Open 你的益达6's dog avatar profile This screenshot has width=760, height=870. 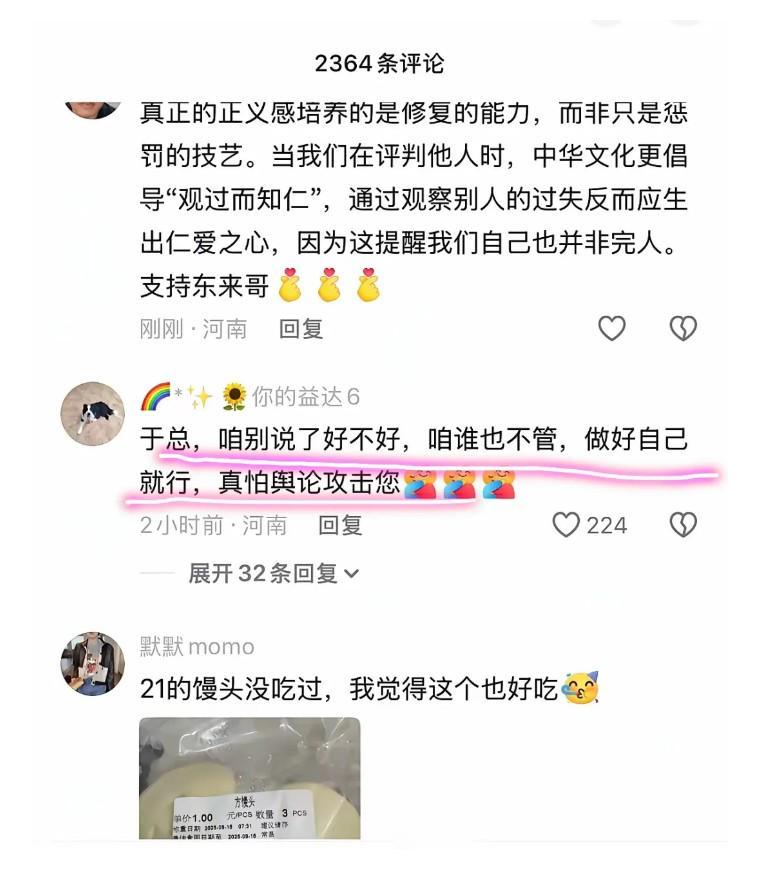(x=92, y=413)
